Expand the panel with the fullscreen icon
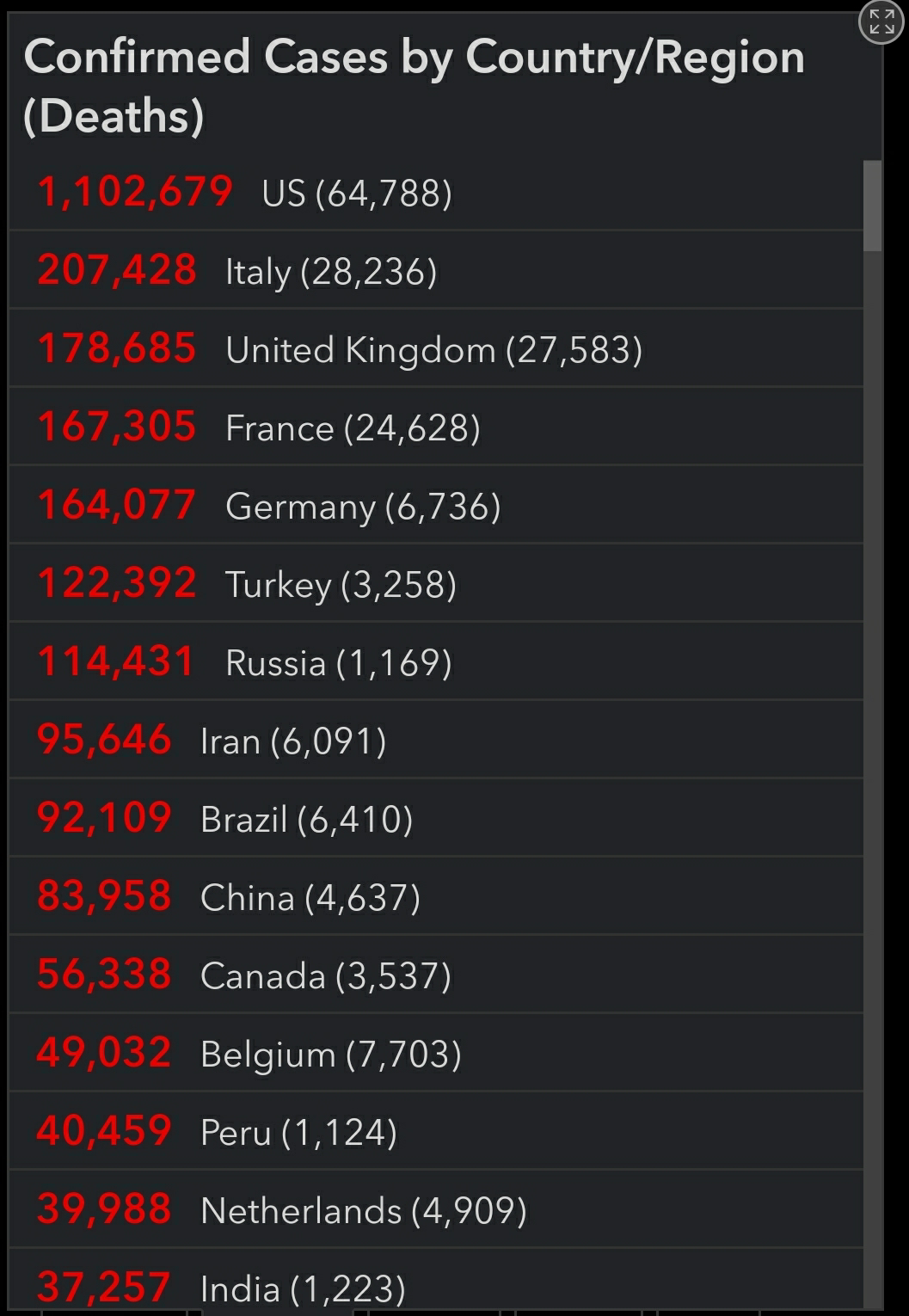Viewport: 909px width, 1316px height. tap(881, 22)
